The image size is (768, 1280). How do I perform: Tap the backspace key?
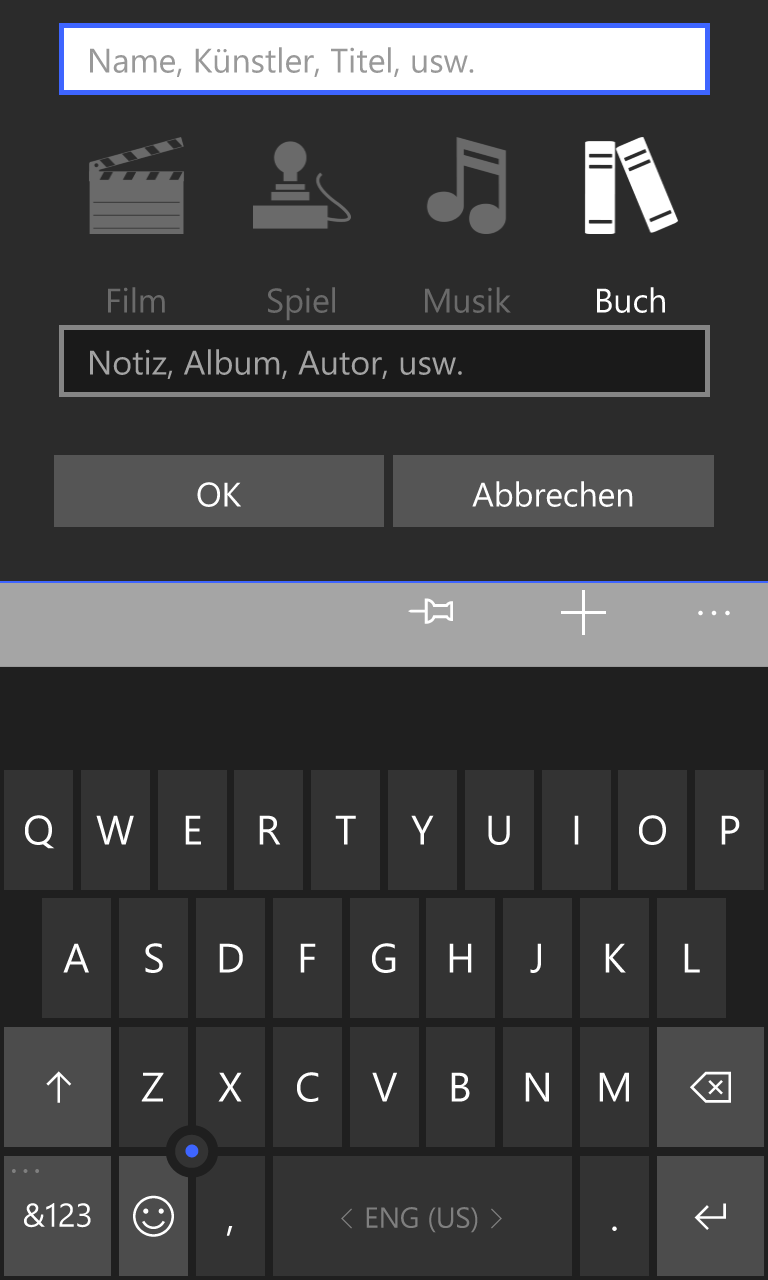tap(710, 1087)
